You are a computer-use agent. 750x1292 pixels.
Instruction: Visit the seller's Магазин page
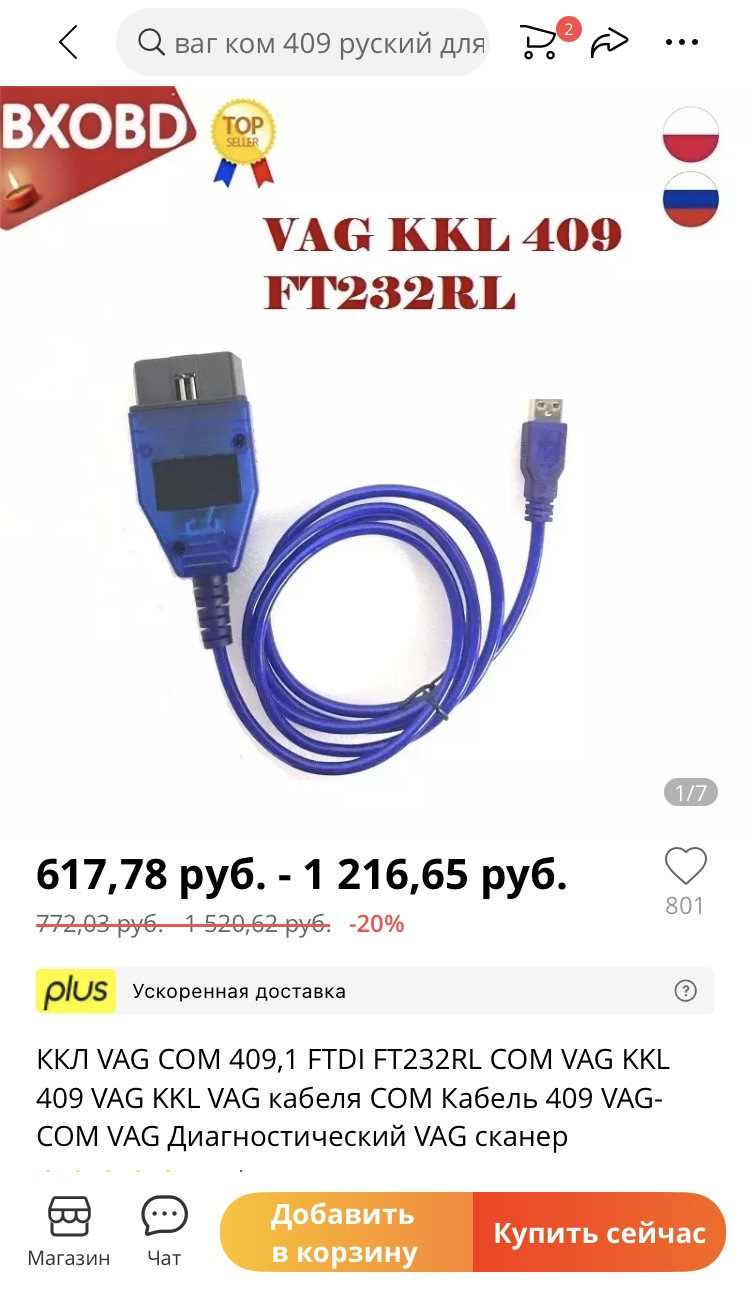[69, 1231]
